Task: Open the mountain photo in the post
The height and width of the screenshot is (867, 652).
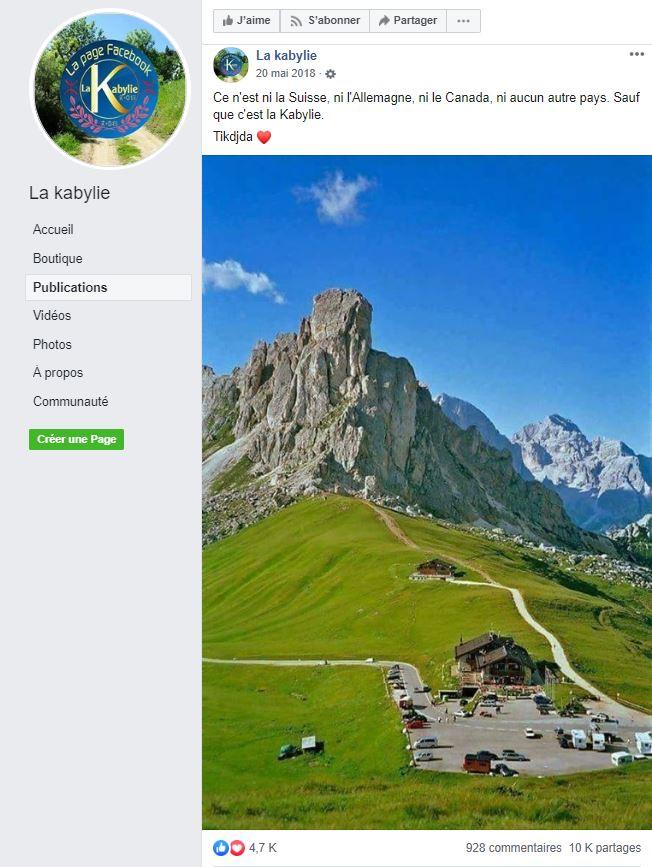Action: 427,490
